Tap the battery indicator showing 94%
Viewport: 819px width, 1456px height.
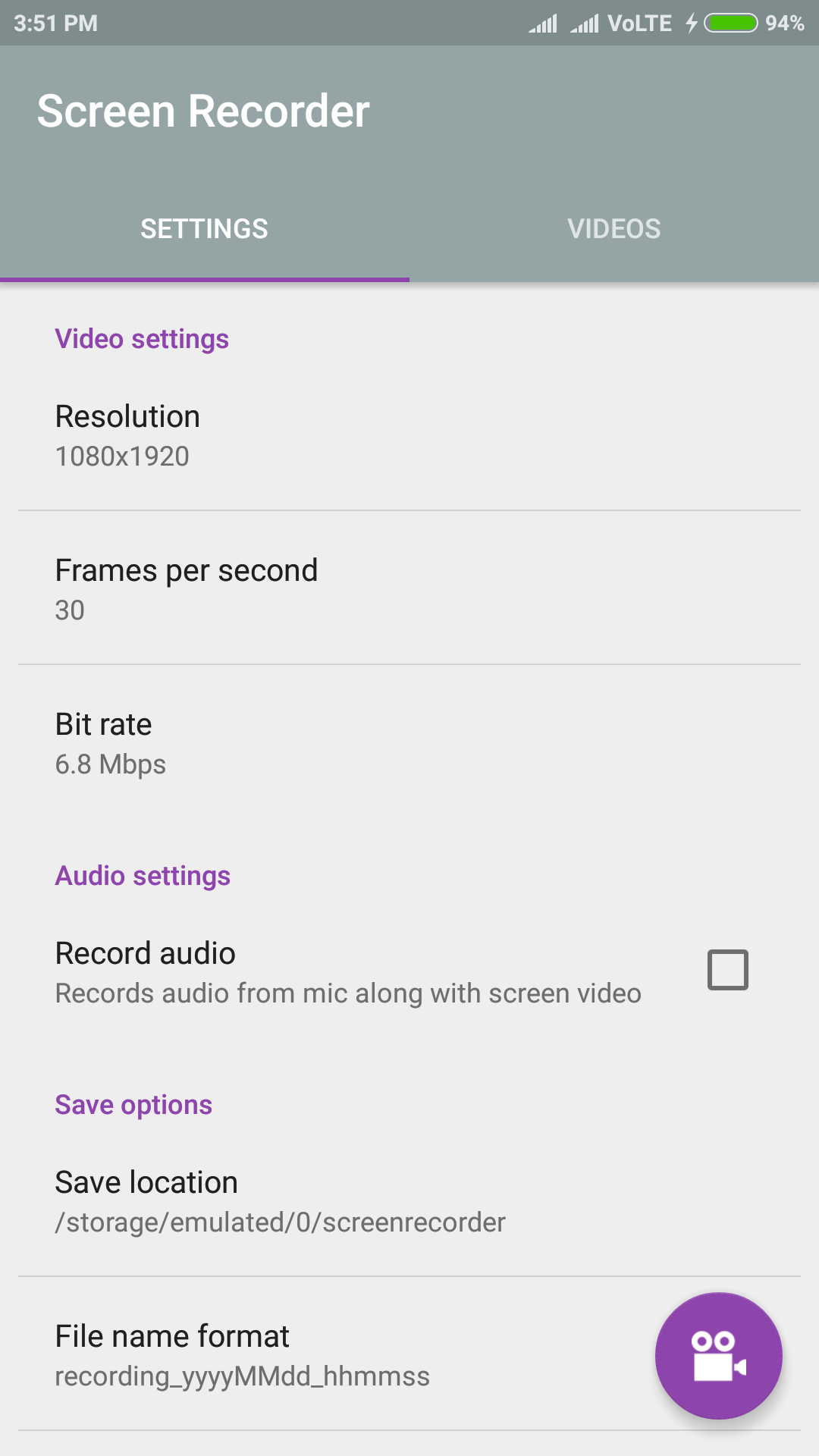[x=730, y=23]
